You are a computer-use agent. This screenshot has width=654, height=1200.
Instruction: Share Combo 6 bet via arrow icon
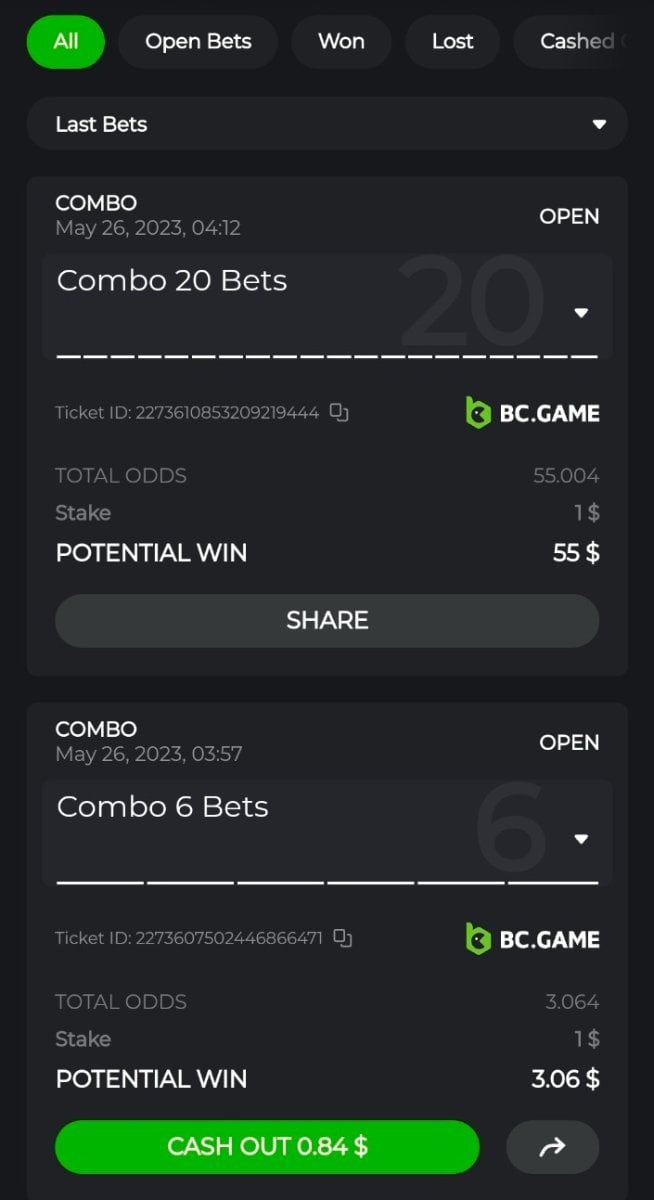tap(552, 1147)
